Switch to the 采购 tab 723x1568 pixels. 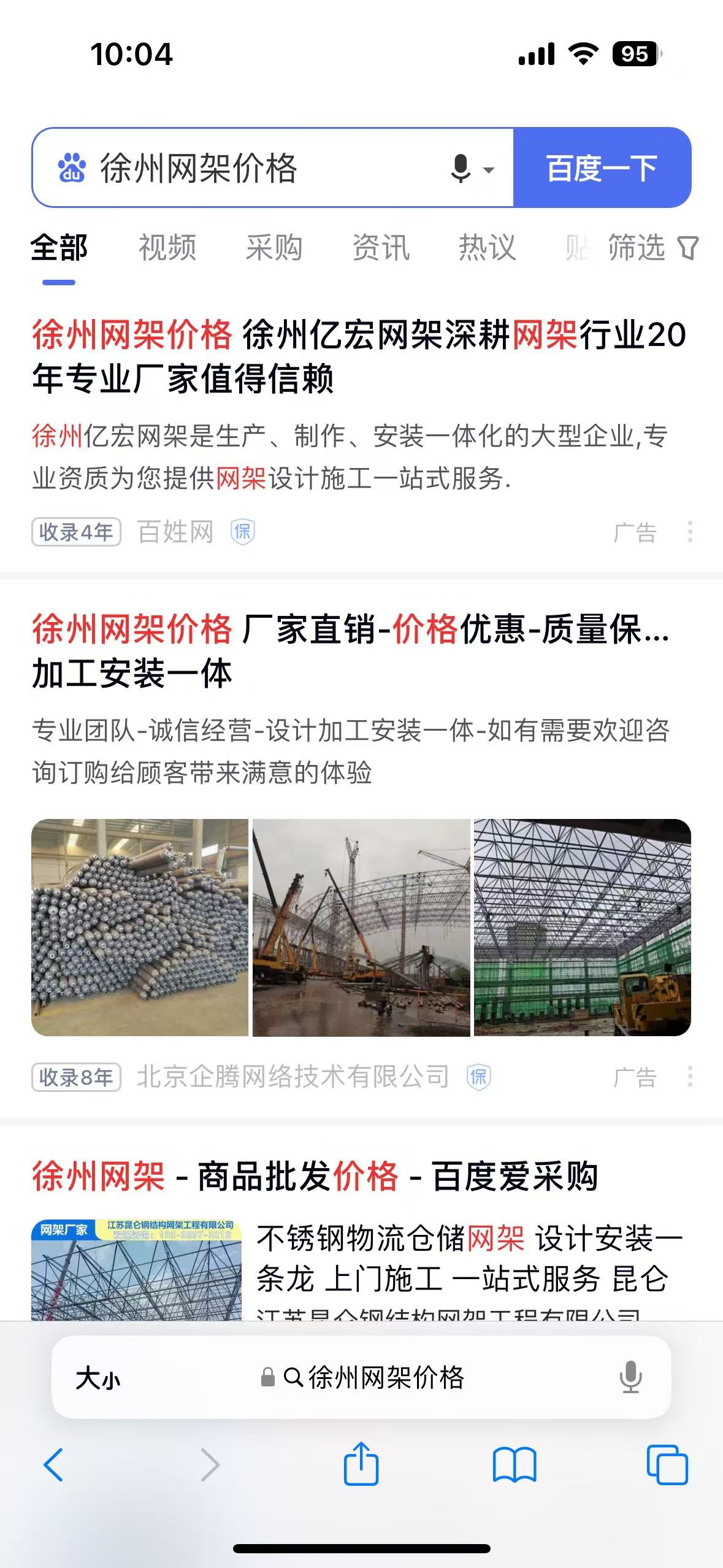(x=274, y=248)
